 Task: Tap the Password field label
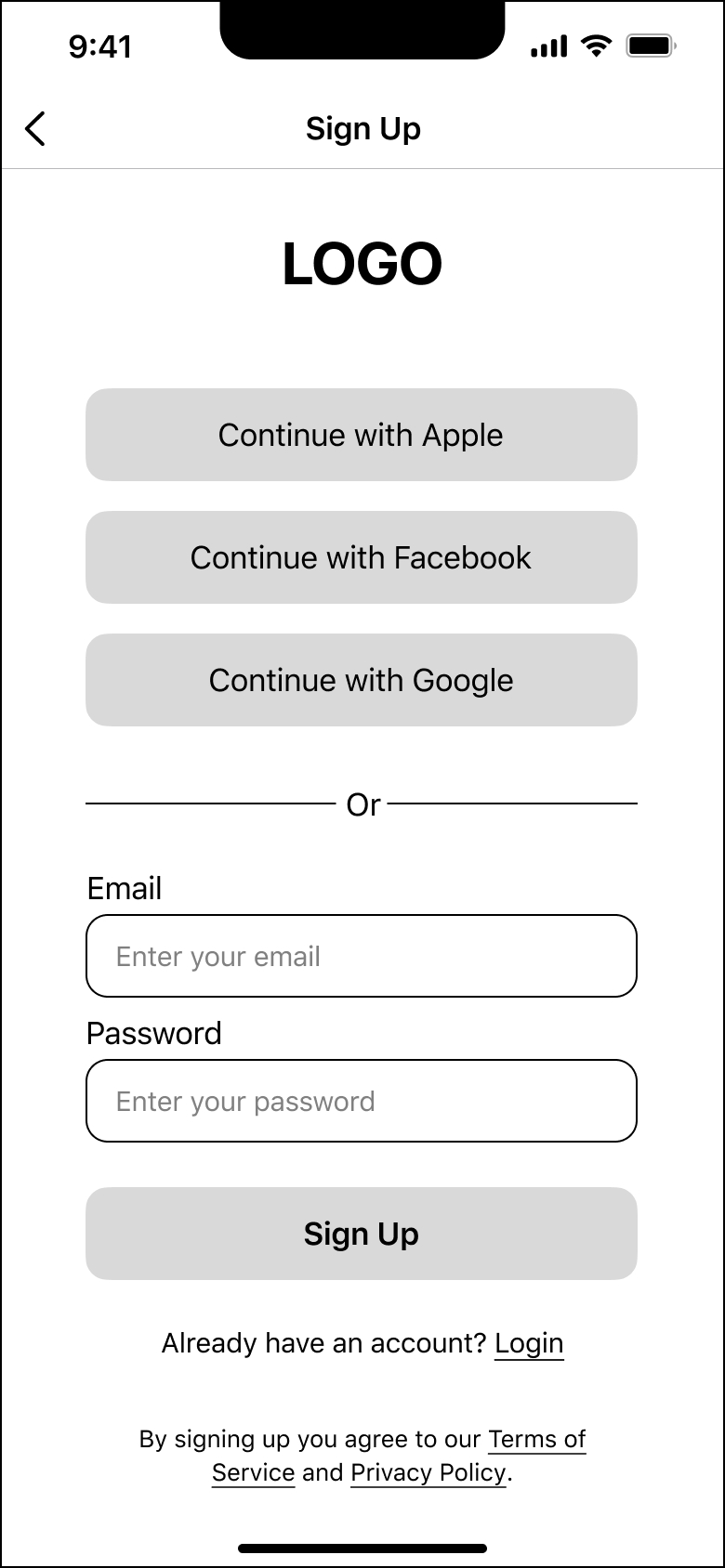tap(154, 1033)
